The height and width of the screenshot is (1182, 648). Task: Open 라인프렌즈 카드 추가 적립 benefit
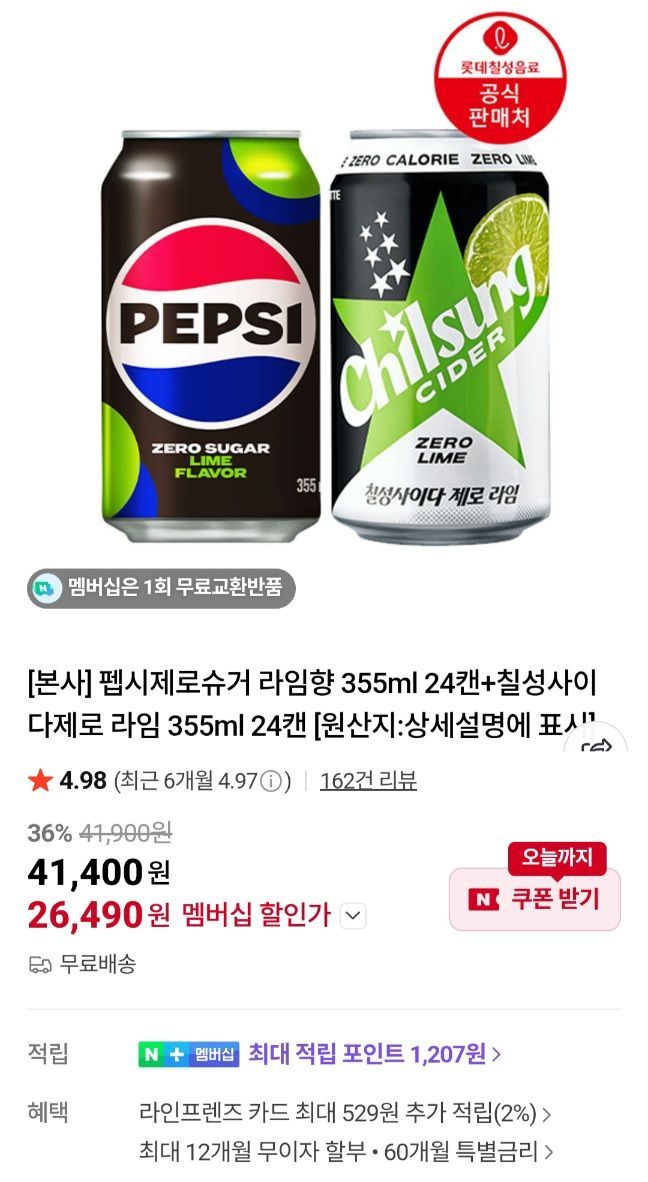click(345, 1112)
